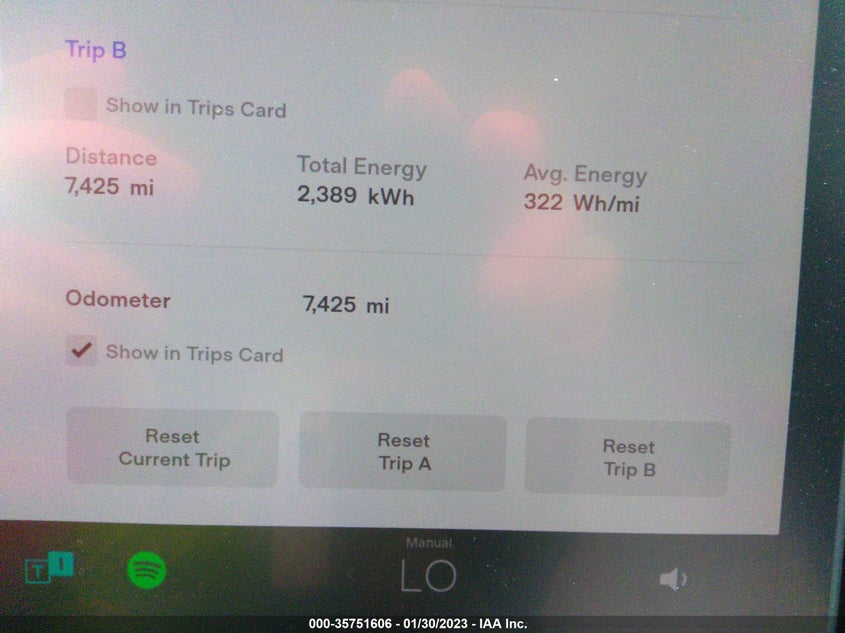Open the Manual LO climate control
The image size is (845, 633).
point(428,573)
